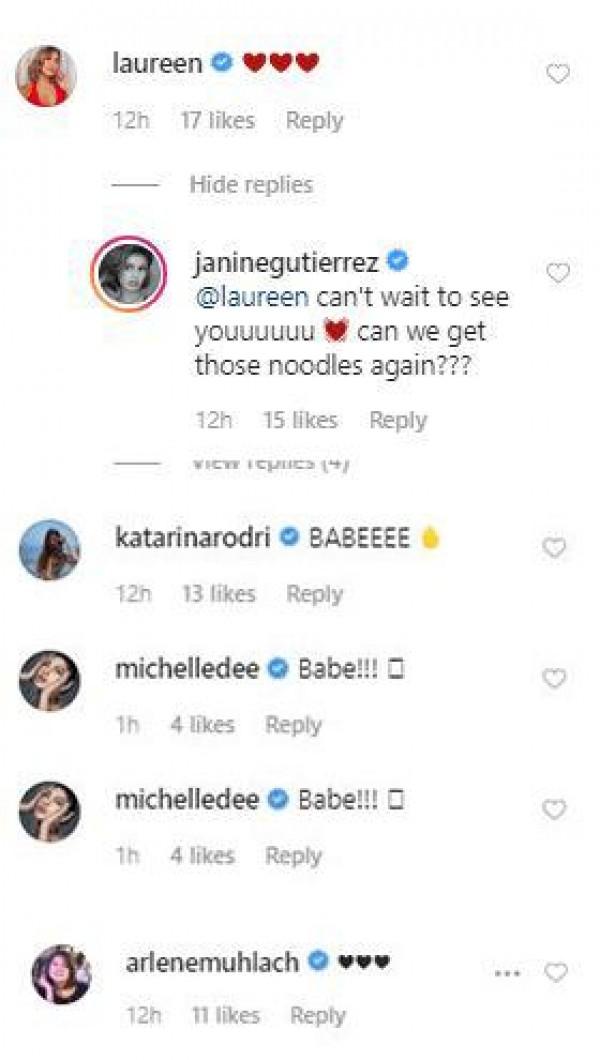The image size is (600, 1060).
Task: Hide replies under laureen's comment
Action: 251,185
